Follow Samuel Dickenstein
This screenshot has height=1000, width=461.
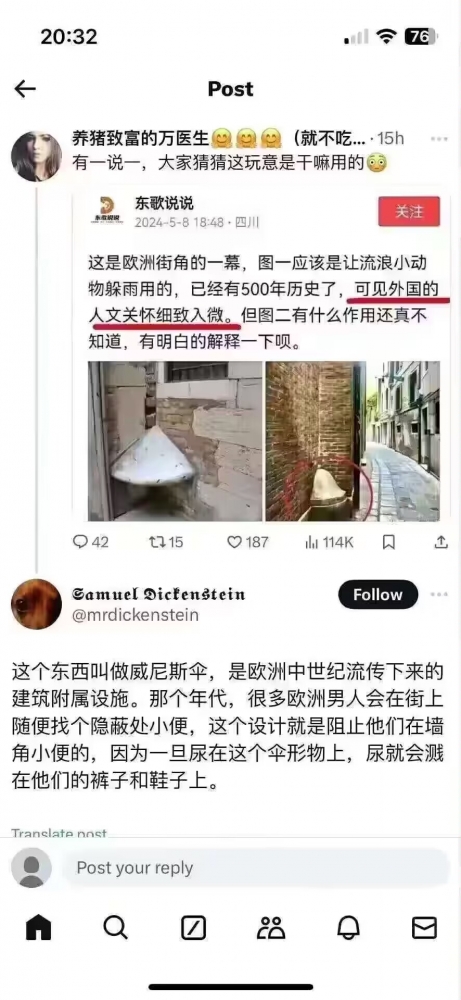click(x=377, y=594)
